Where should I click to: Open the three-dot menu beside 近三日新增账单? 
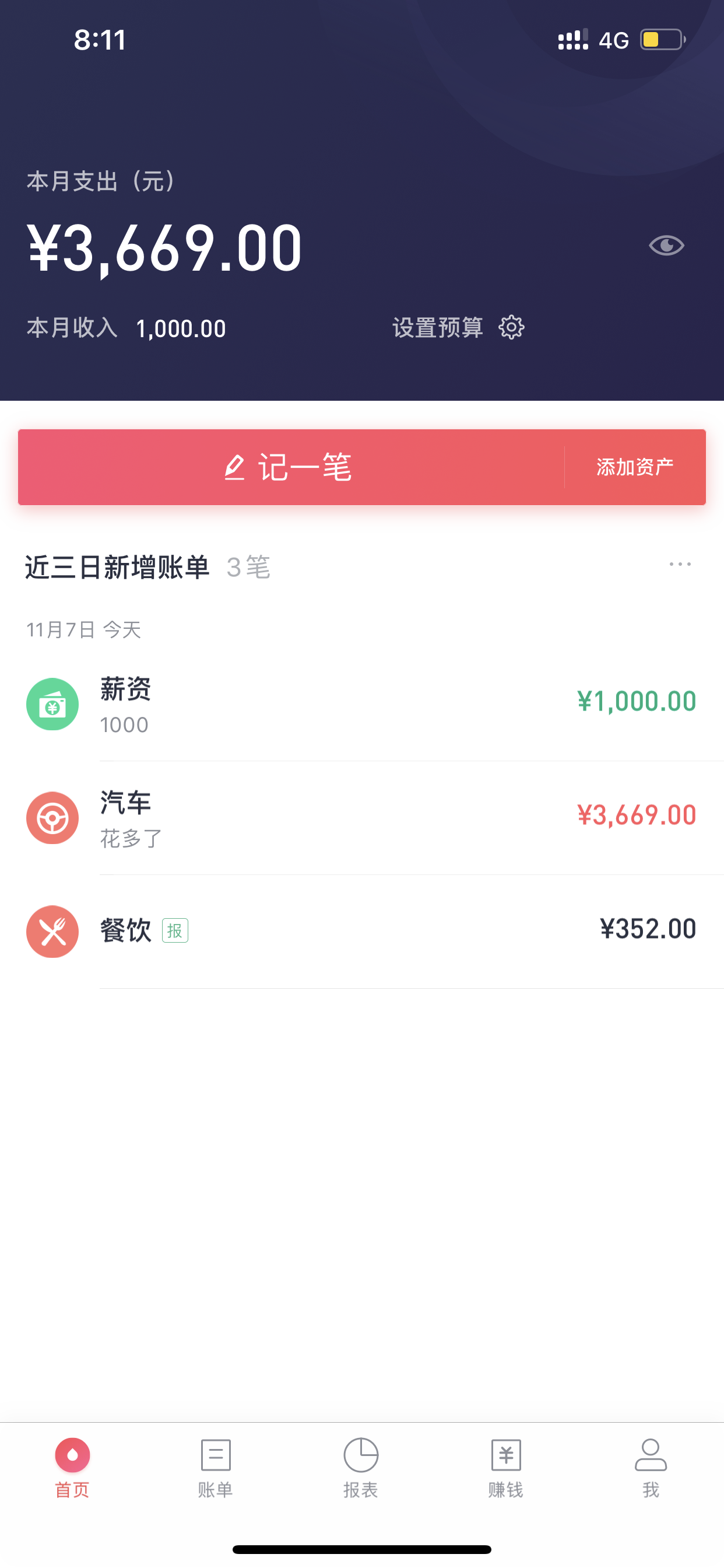tap(680, 564)
